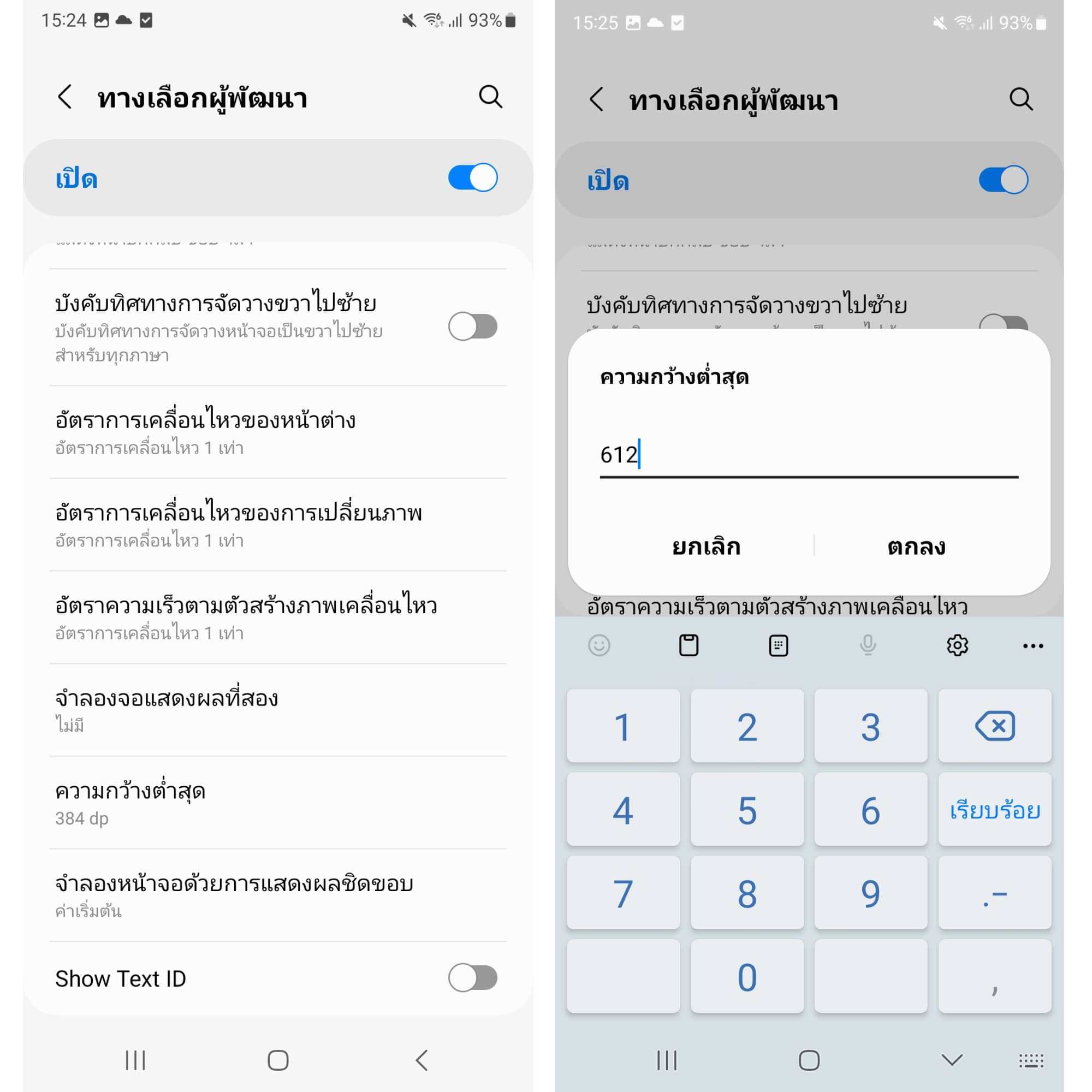
Task: Open the keyboard clipboard icon
Action: 689,645
